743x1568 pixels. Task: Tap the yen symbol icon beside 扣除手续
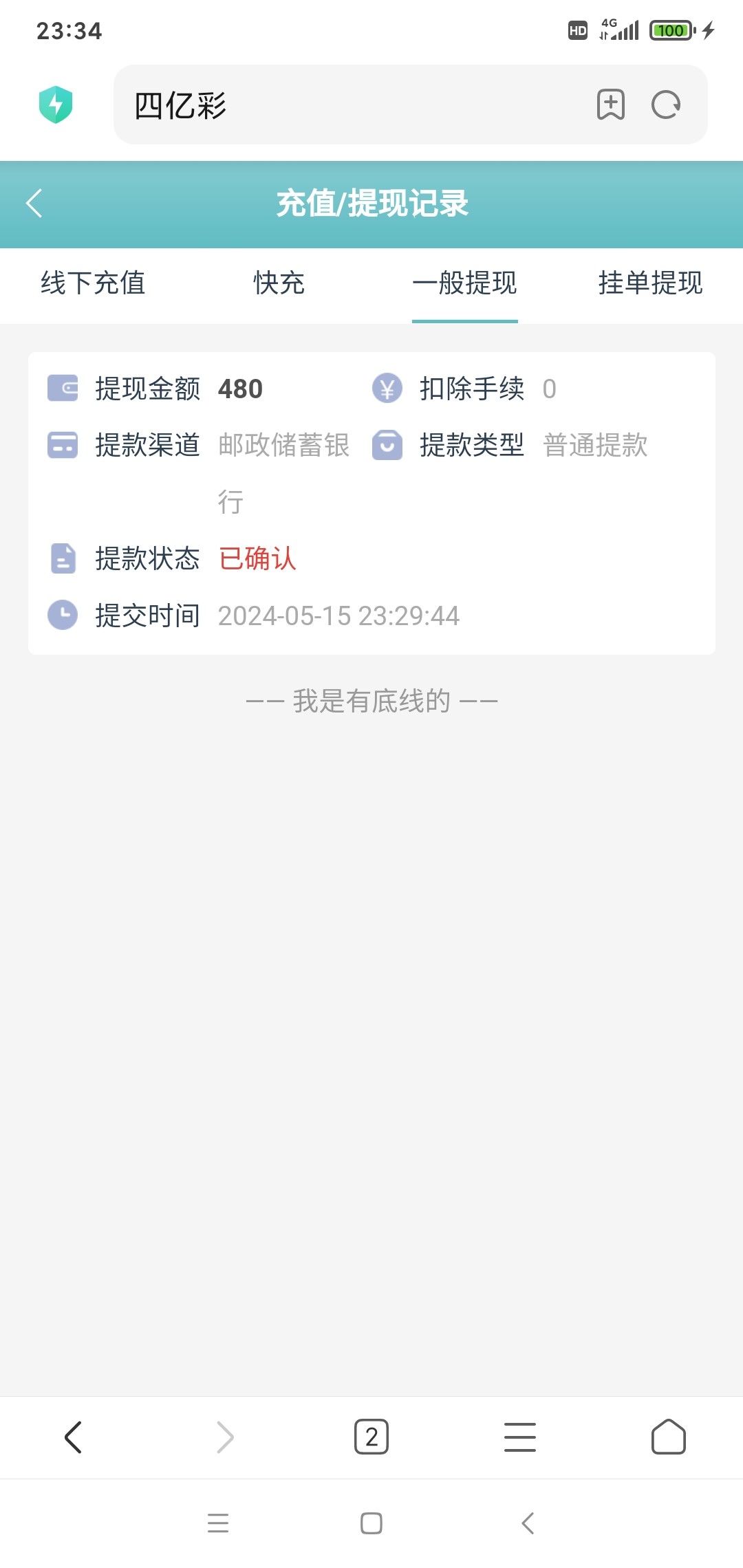(x=388, y=389)
